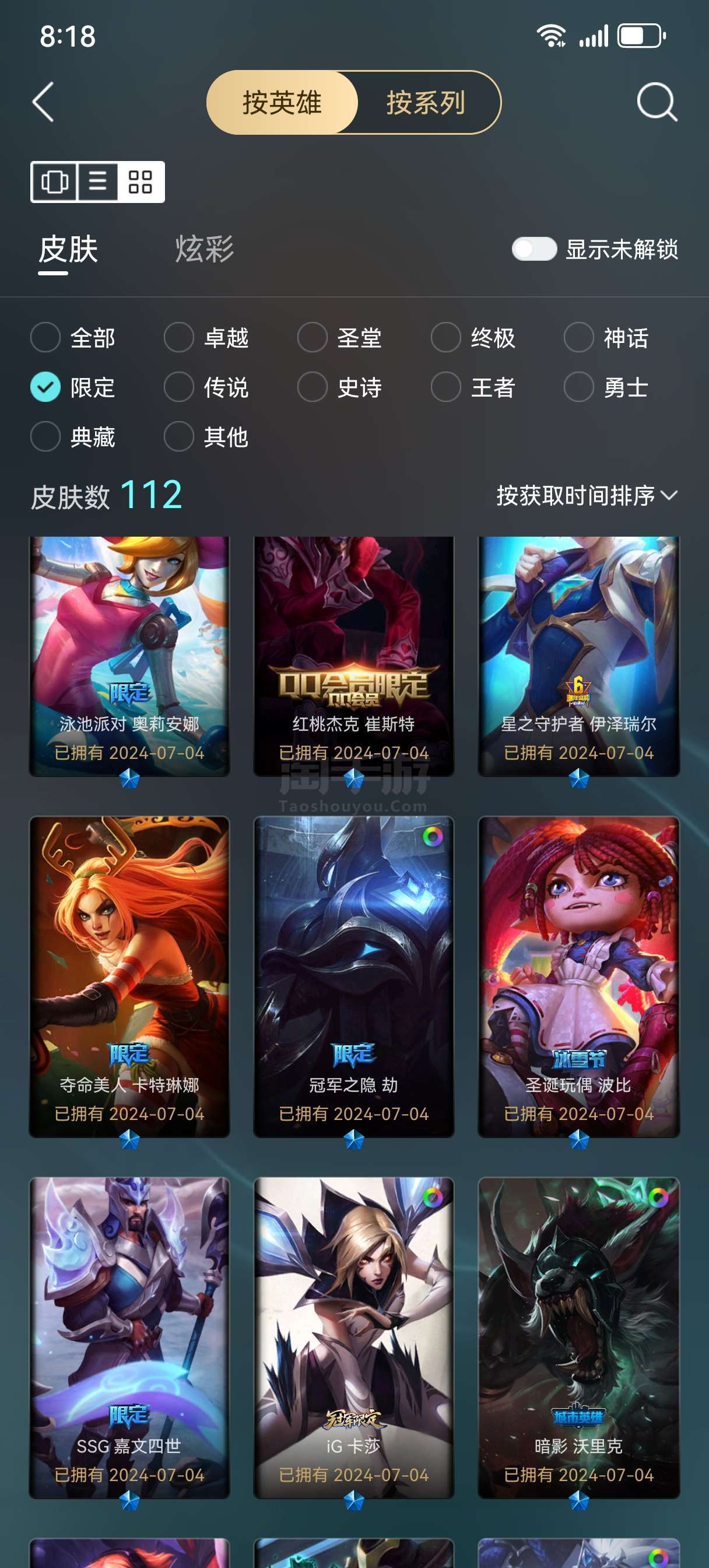Open the search magnifier icon
The image size is (709, 1568).
tap(657, 102)
